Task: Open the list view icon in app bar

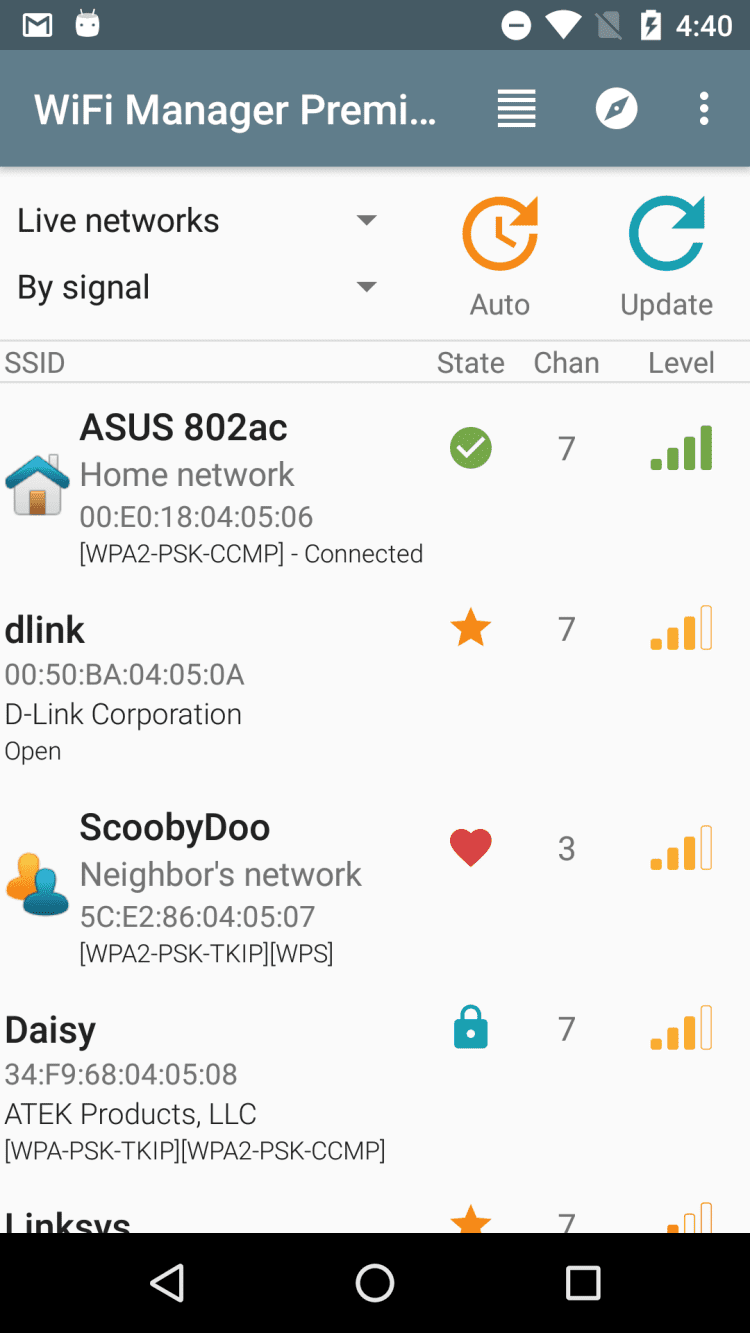Action: [516, 108]
